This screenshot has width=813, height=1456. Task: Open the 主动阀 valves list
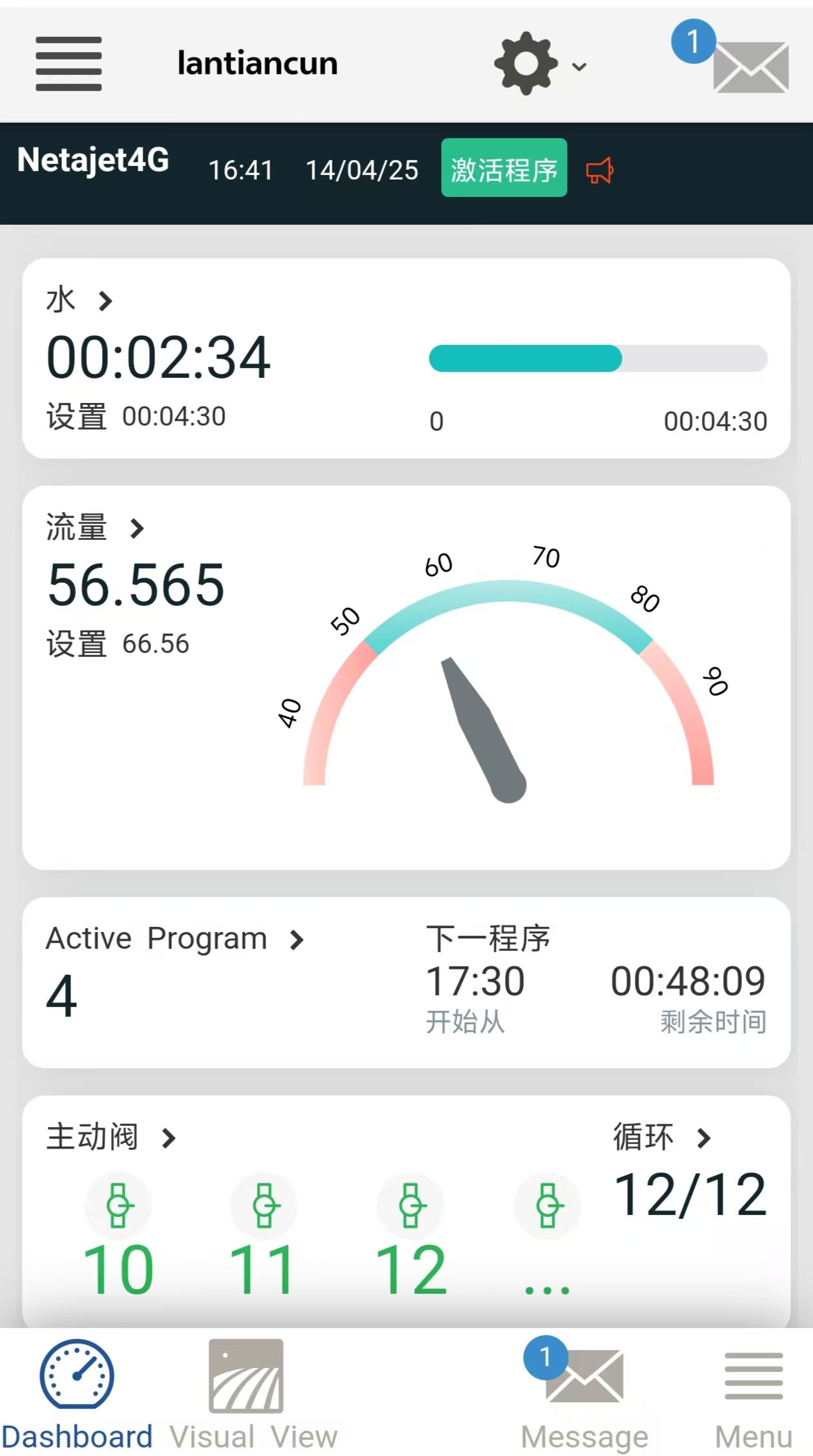(111, 1138)
